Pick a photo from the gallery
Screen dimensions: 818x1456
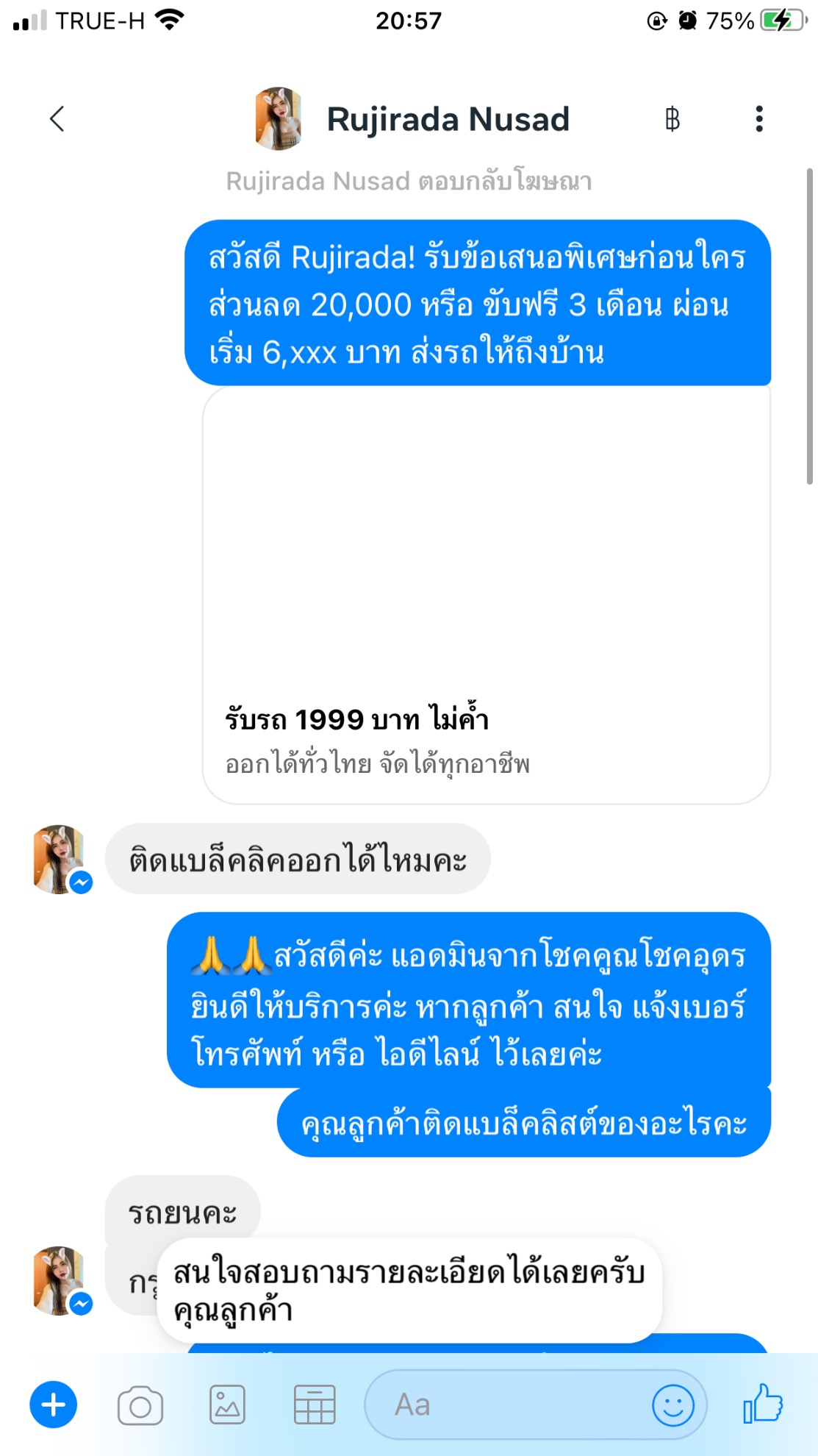click(227, 1405)
